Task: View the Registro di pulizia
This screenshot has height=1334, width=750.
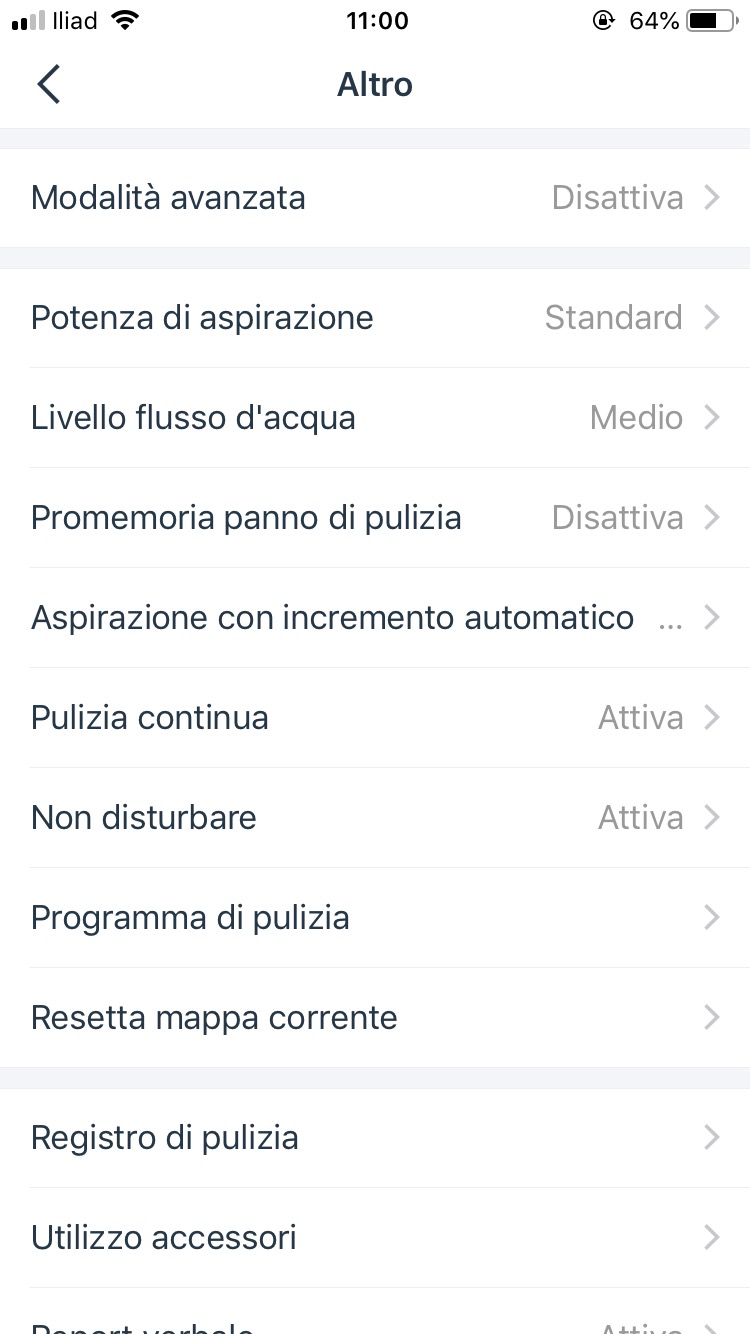Action: (375, 1138)
